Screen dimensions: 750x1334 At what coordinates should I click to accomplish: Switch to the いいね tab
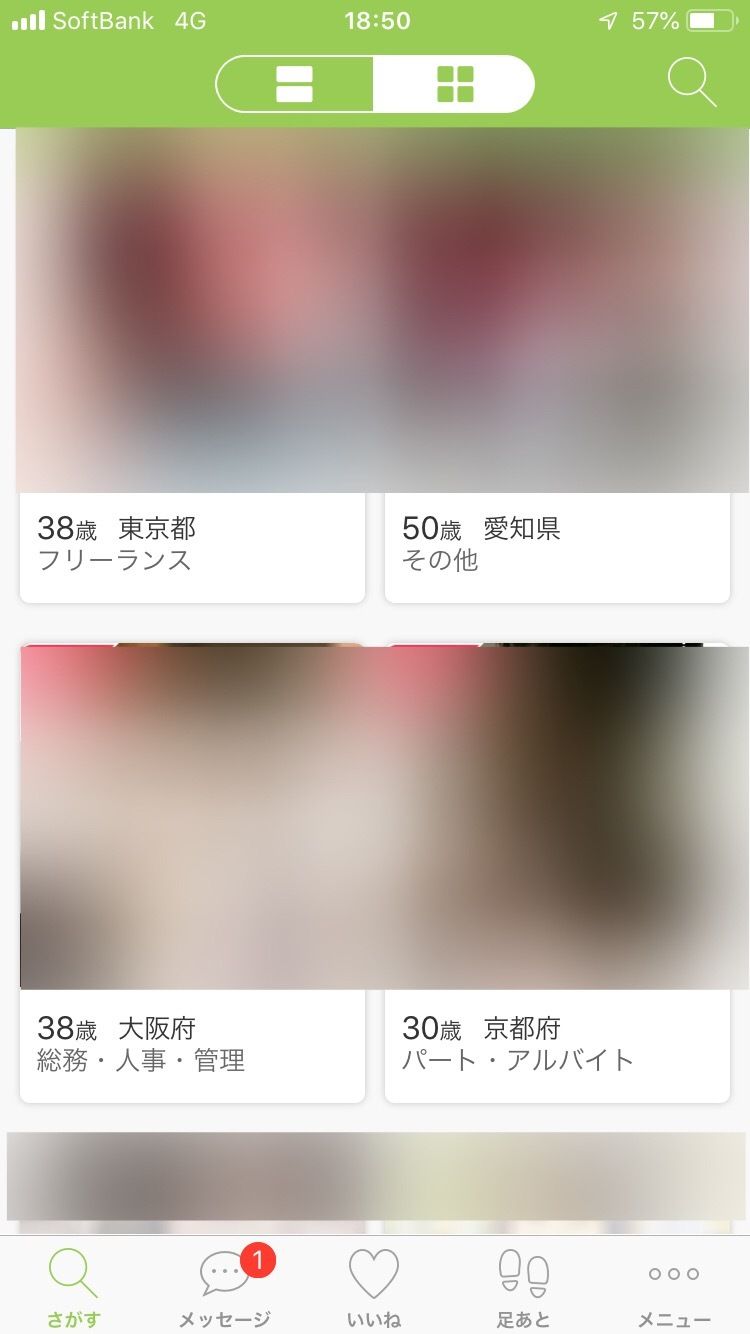click(374, 1286)
